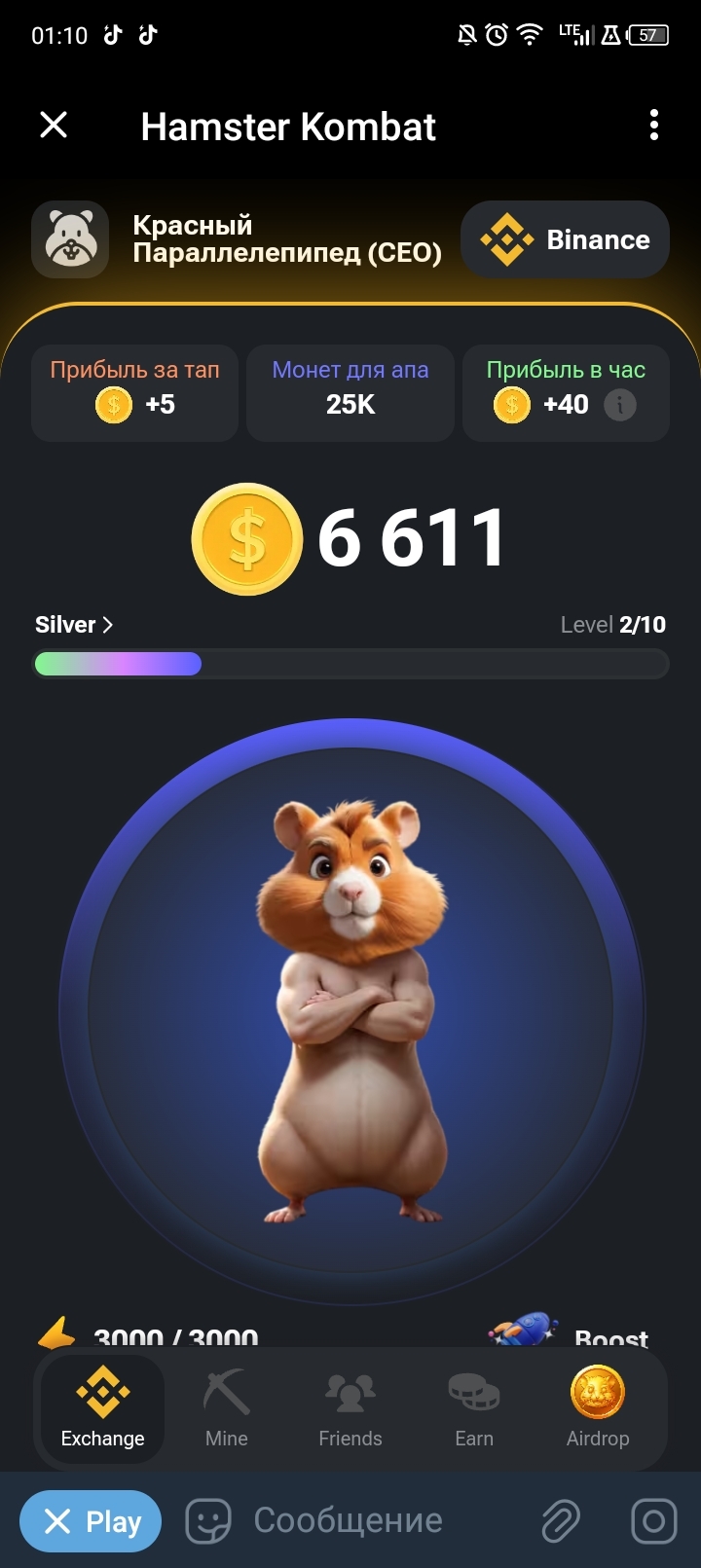Screen dimensions: 701x1568
Task: Open the sticker and emoji picker
Action: pyautogui.click(x=207, y=1520)
